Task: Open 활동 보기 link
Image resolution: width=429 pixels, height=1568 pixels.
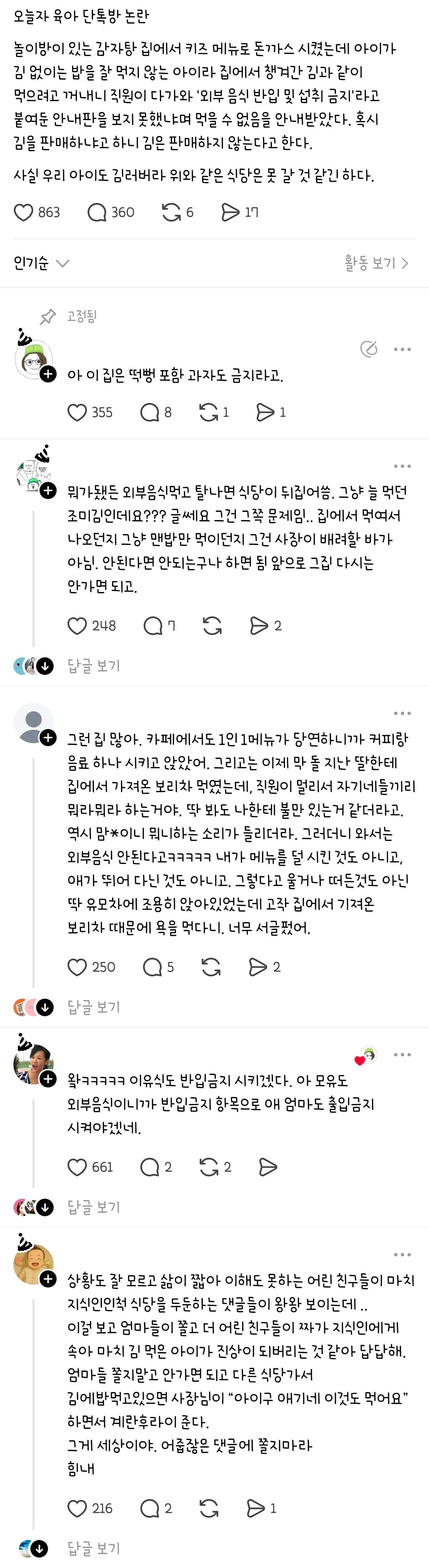Action: pyautogui.click(x=376, y=264)
